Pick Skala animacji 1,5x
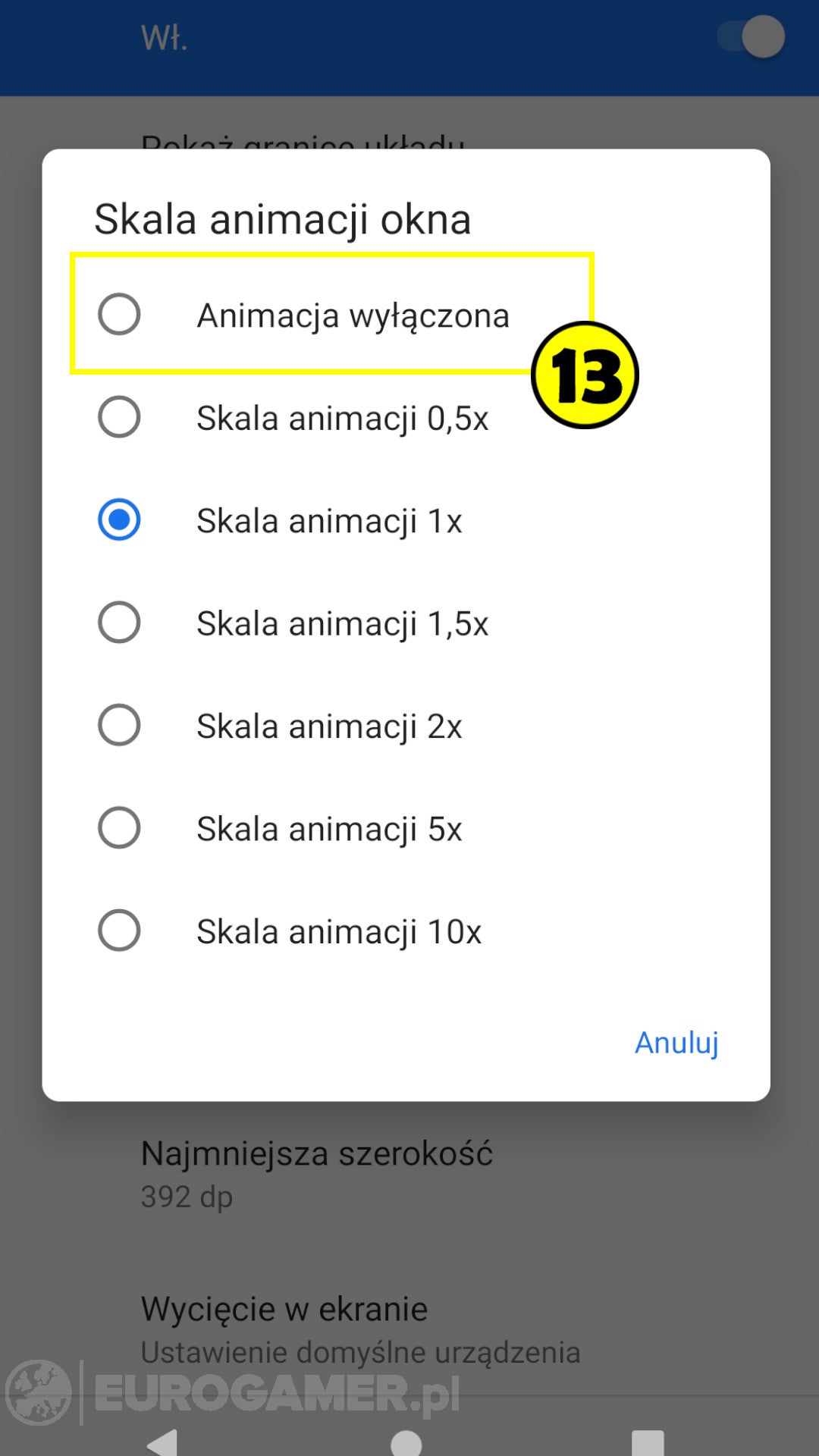Image resolution: width=819 pixels, height=1456 pixels. [x=406, y=623]
